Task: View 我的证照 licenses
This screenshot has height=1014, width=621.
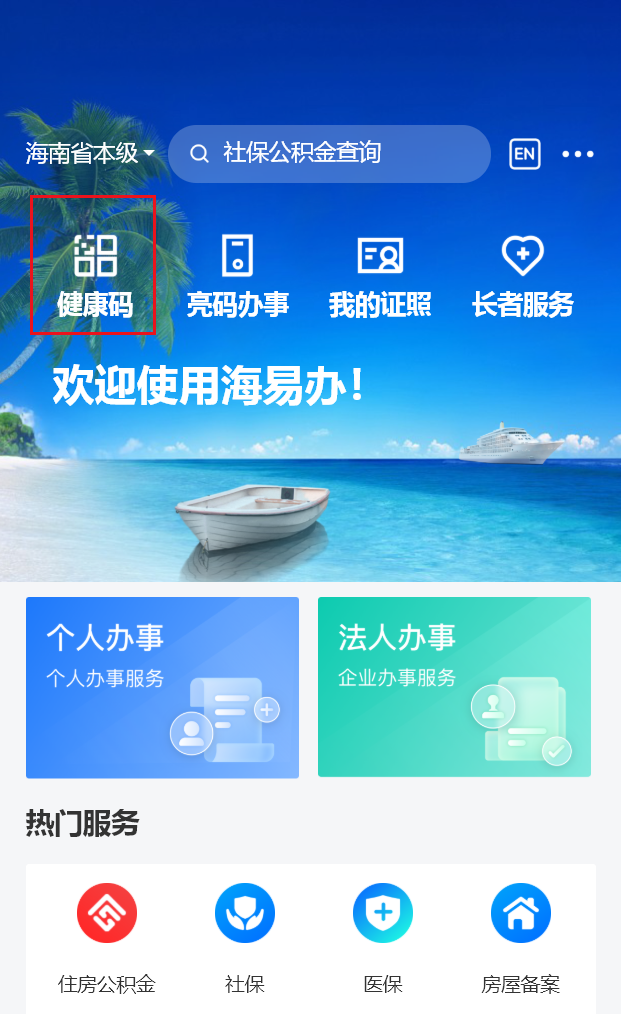Action: (x=380, y=275)
